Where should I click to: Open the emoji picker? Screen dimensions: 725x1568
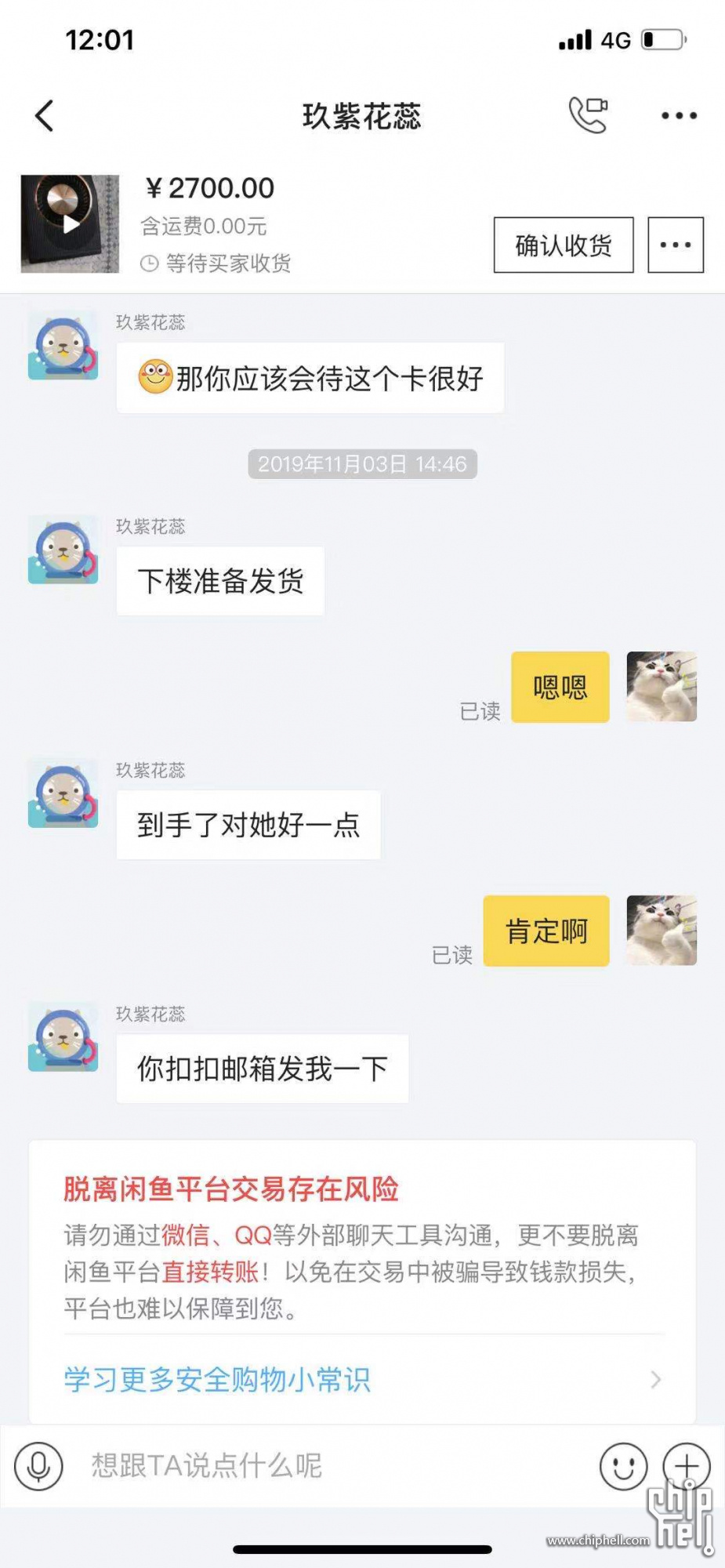(623, 1465)
